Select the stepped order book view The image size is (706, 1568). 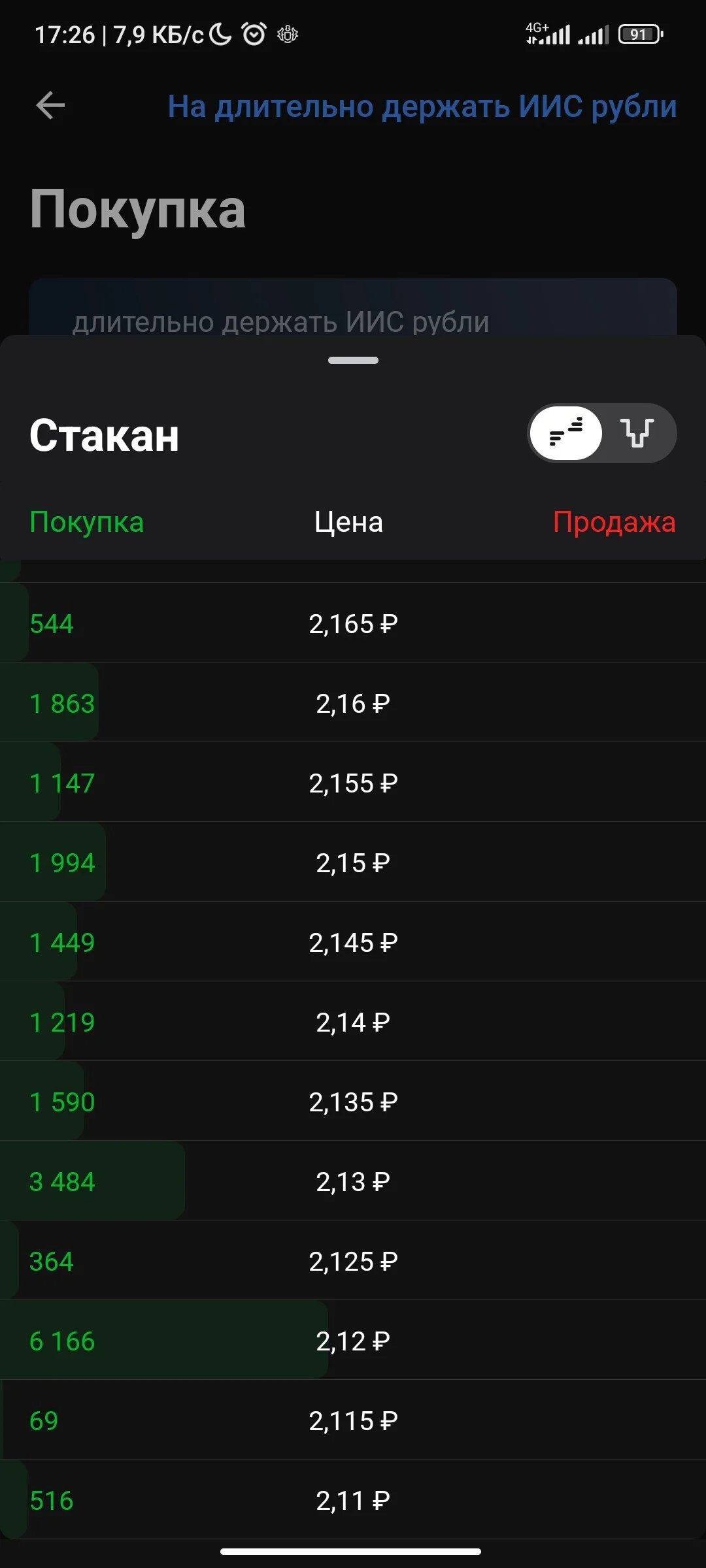pos(566,433)
